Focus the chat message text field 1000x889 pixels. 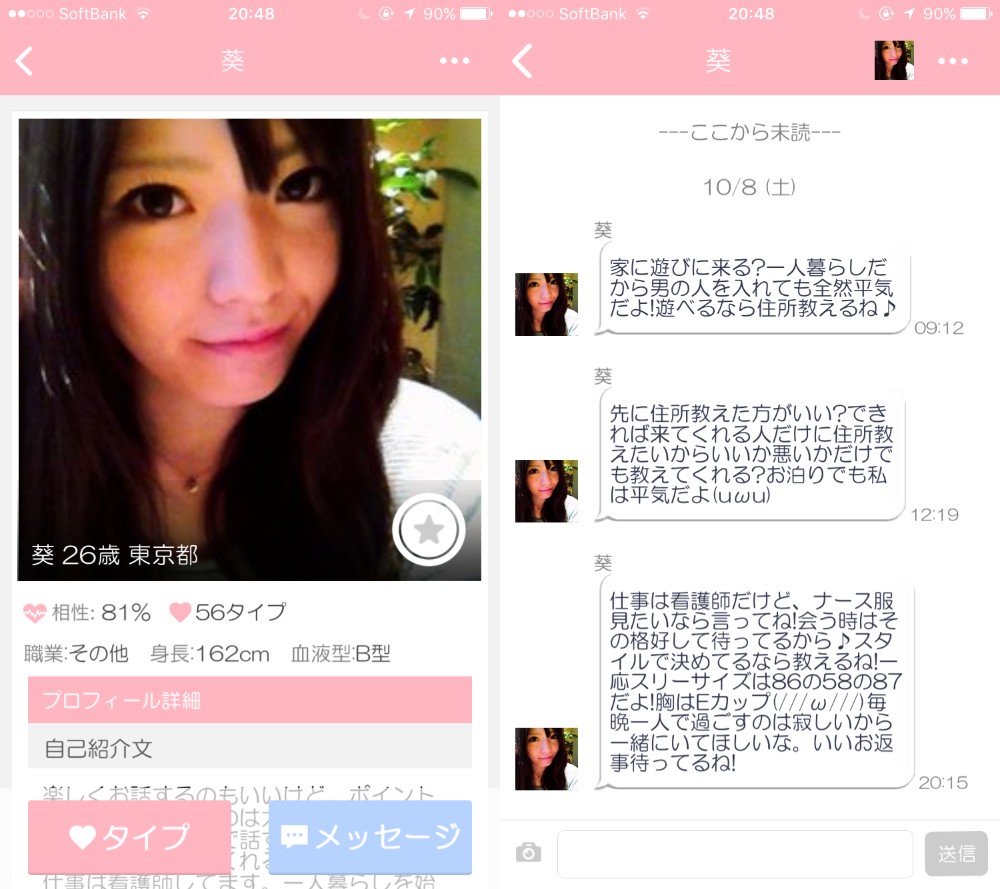point(735,853)
